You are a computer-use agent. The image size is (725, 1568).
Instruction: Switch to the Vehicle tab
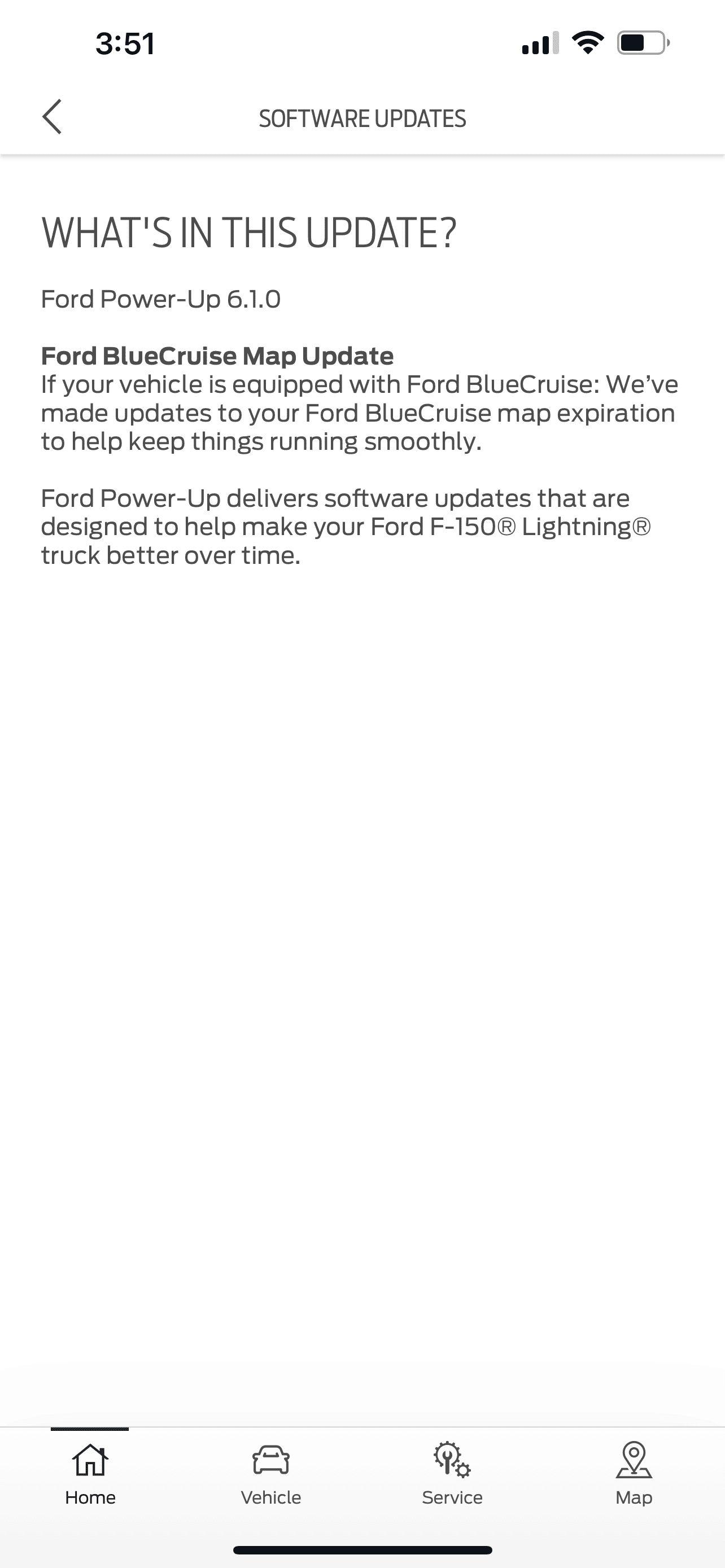[x=271, y=1473]
